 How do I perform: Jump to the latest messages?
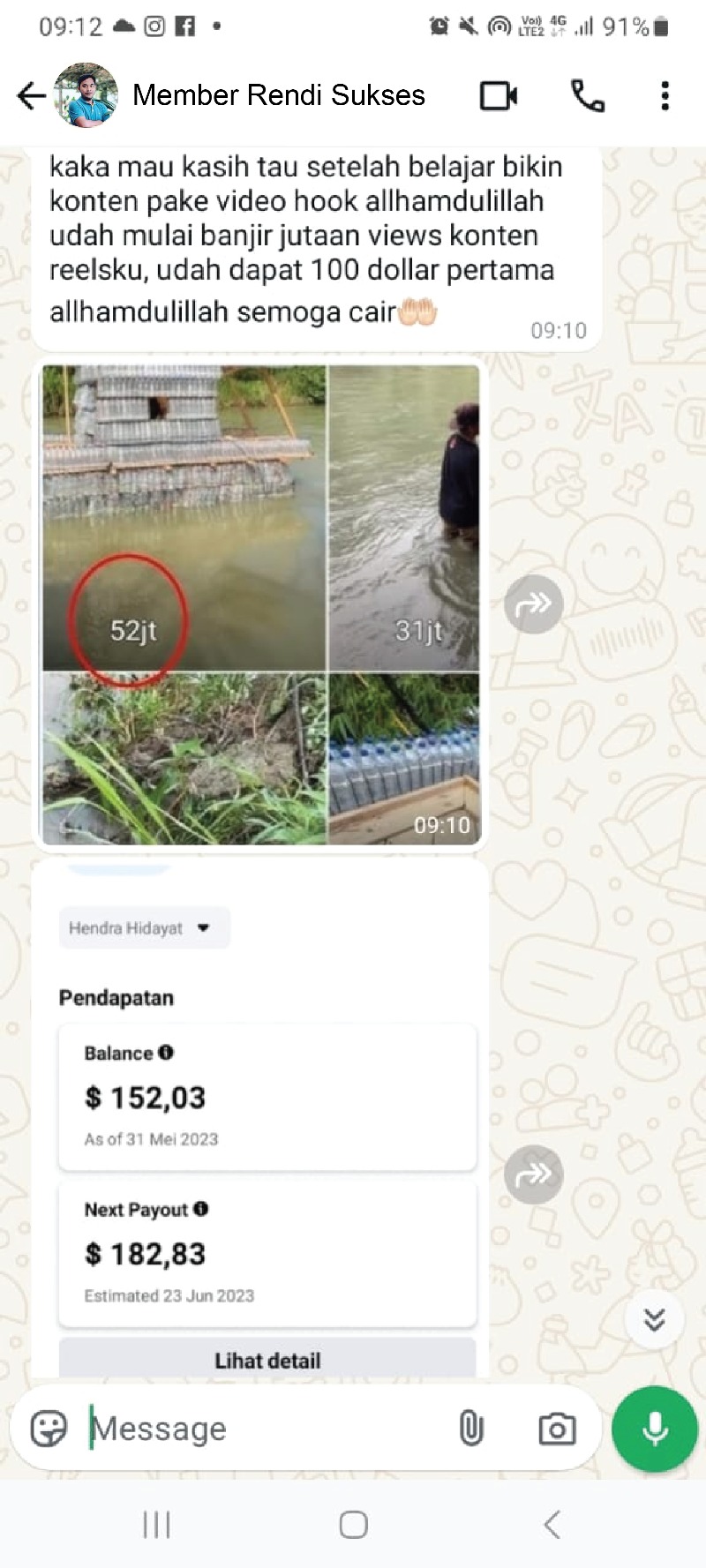coord(654,1319)
